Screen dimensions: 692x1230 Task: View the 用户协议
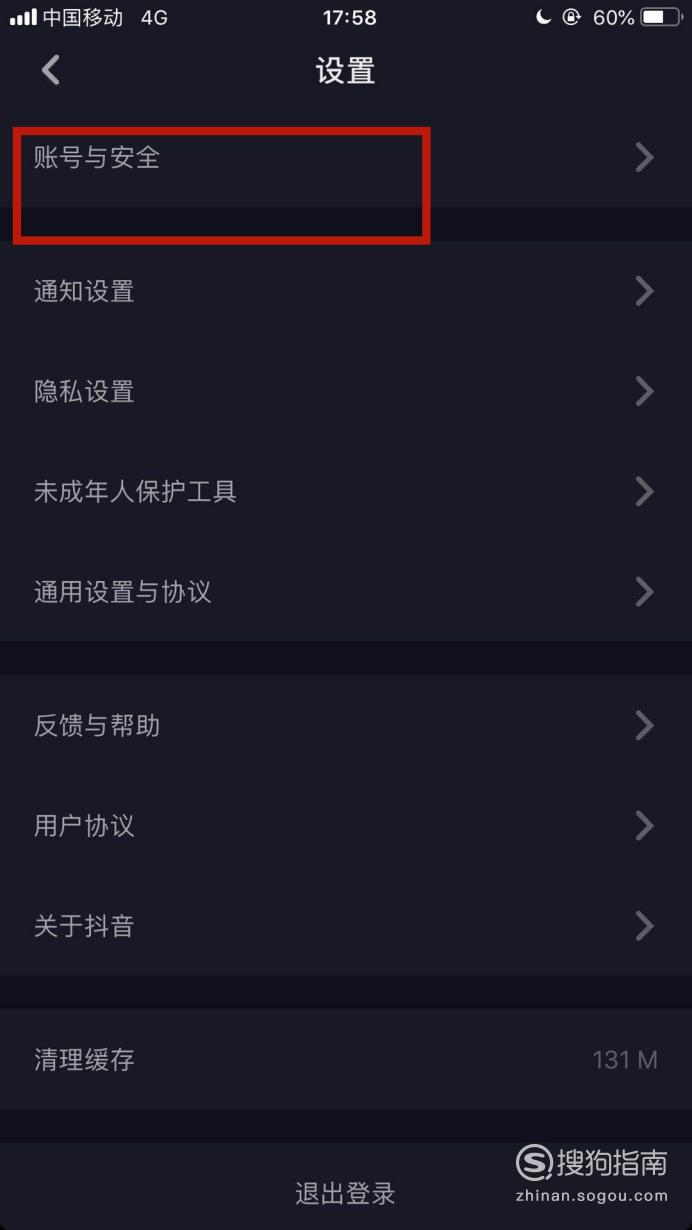[346, 825]
